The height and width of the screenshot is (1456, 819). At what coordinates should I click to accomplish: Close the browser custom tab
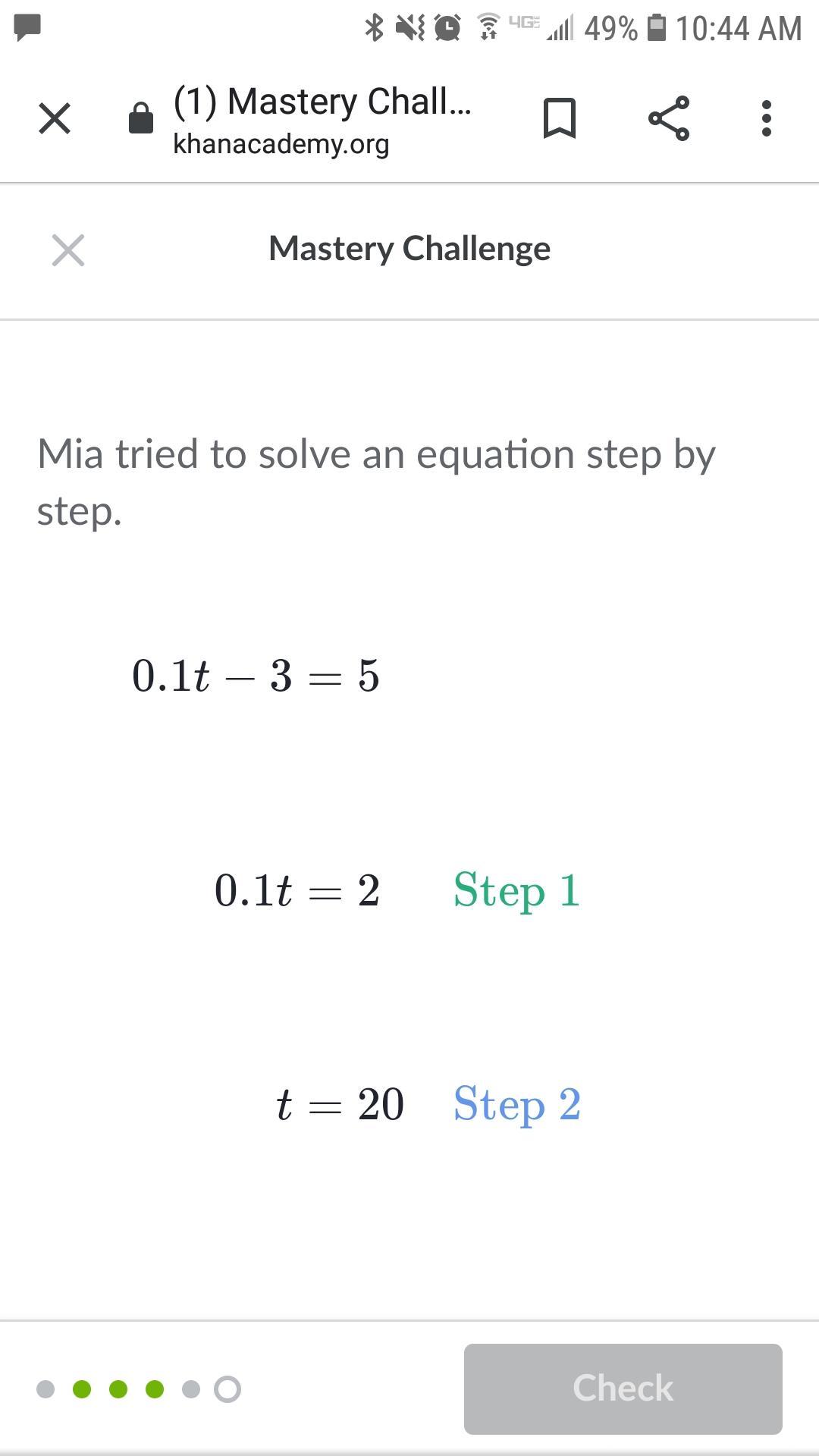55,119
